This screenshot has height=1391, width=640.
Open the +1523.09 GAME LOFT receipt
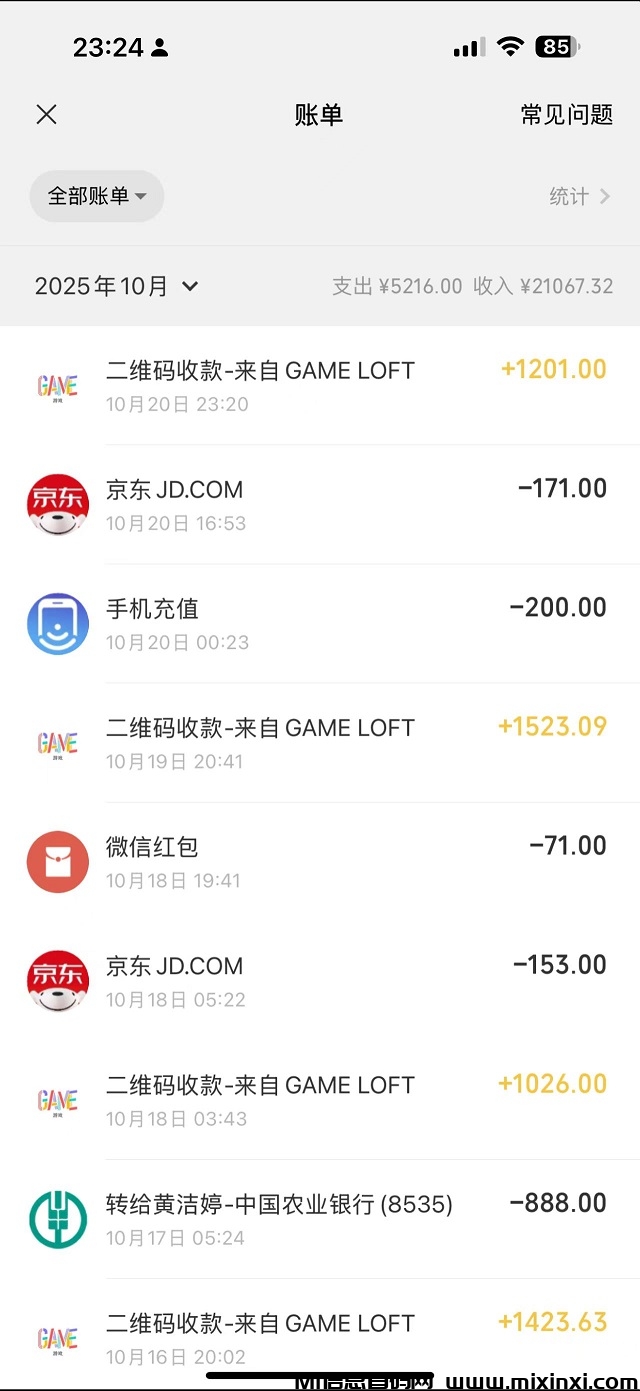pos(320,742)
